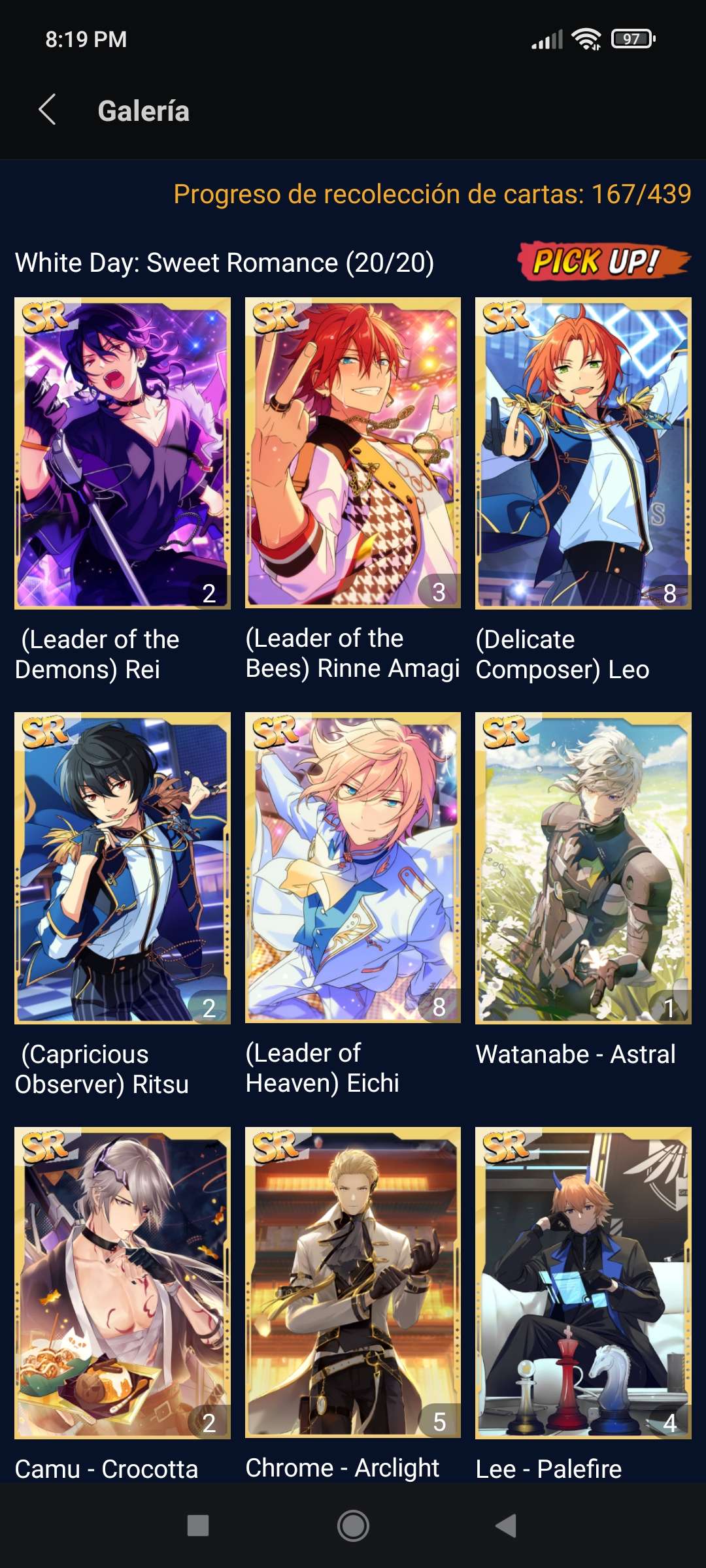View the Lee - Palefire card
This screenshot has height=1568, width=706.
click(x=582, y=1282)
